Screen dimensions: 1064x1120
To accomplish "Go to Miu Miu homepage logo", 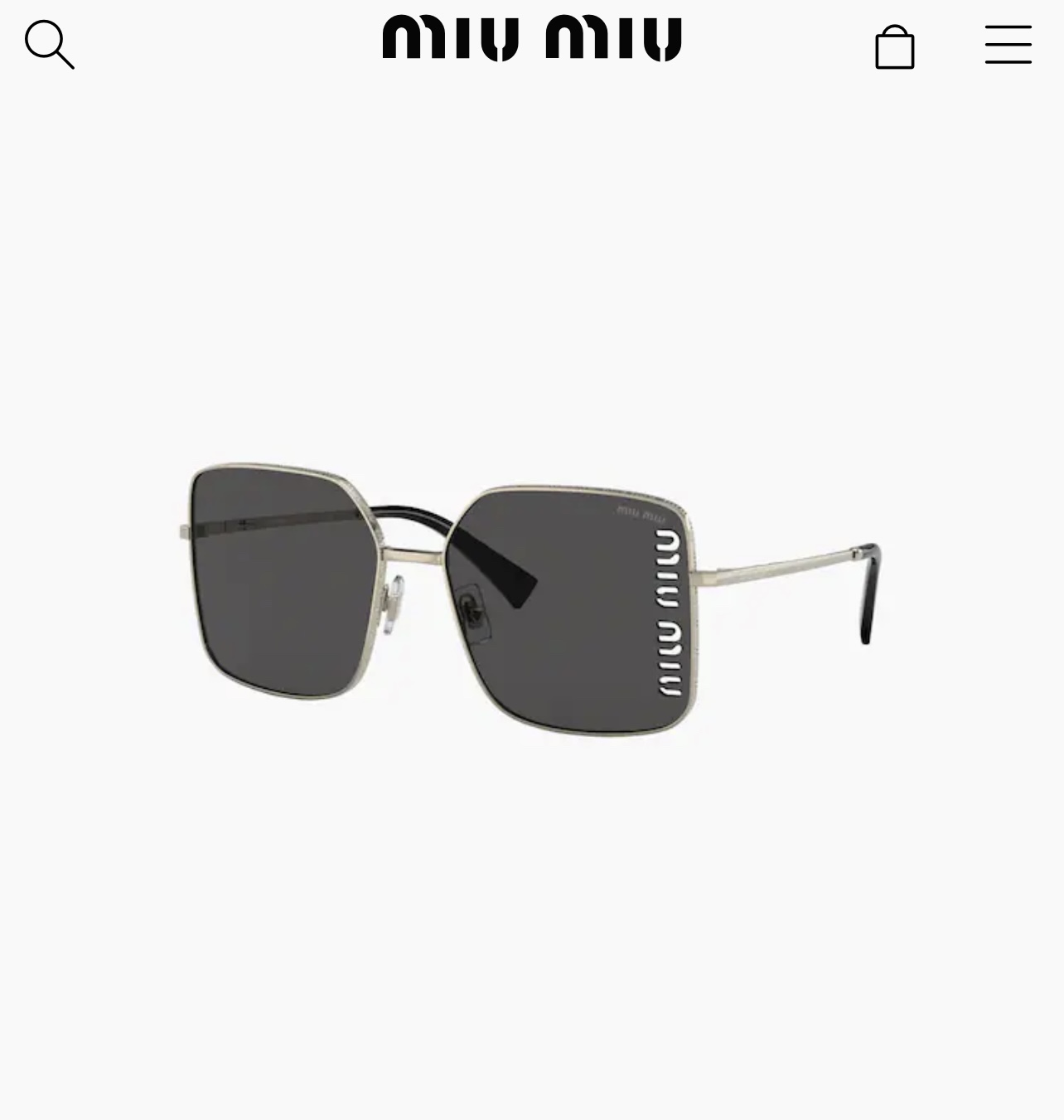I will coord(531,38).
